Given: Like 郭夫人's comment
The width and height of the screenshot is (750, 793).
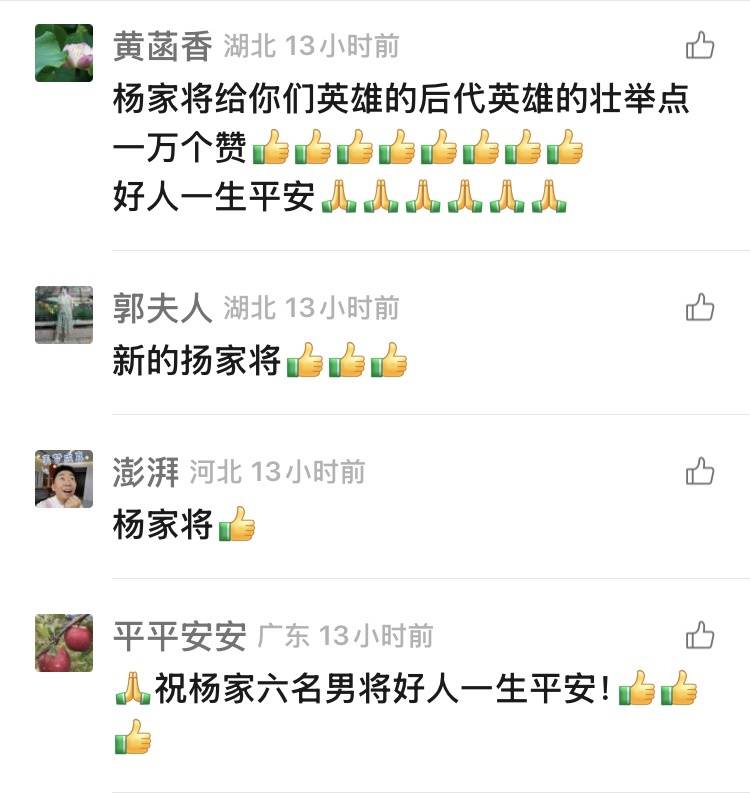Looking at the screenshot, I should 700,308.
